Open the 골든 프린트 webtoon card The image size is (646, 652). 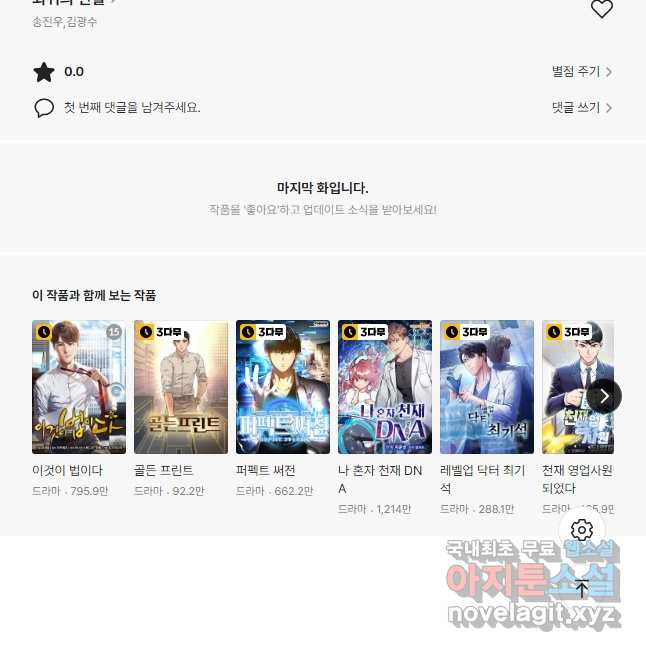coord(181,387)
